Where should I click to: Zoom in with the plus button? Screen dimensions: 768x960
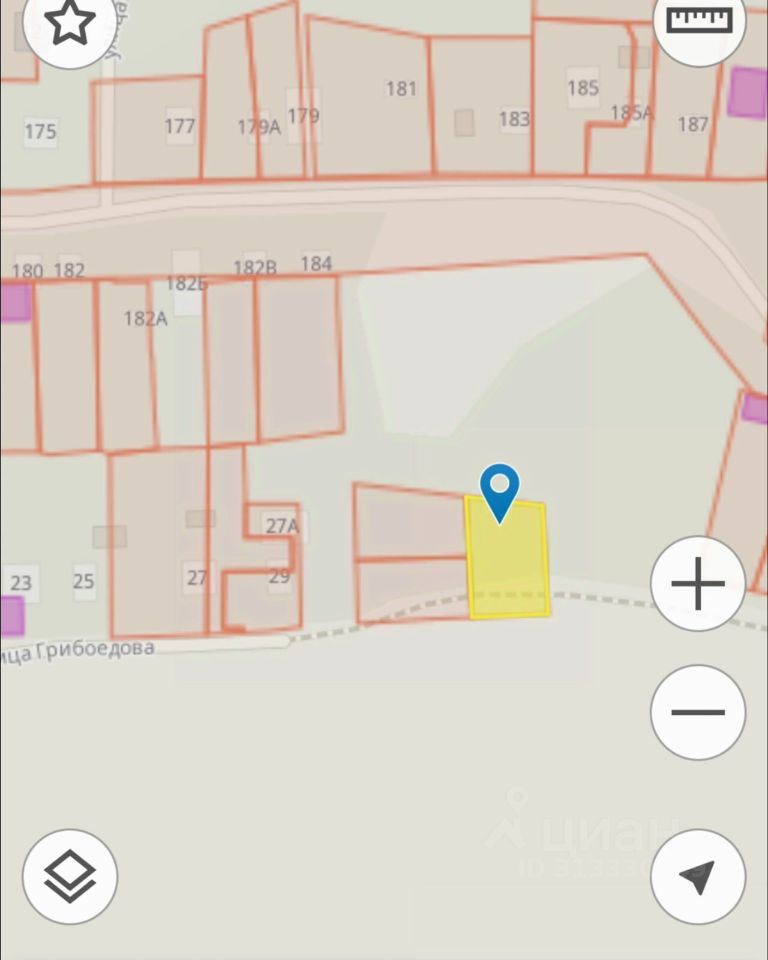coord(698,584)
